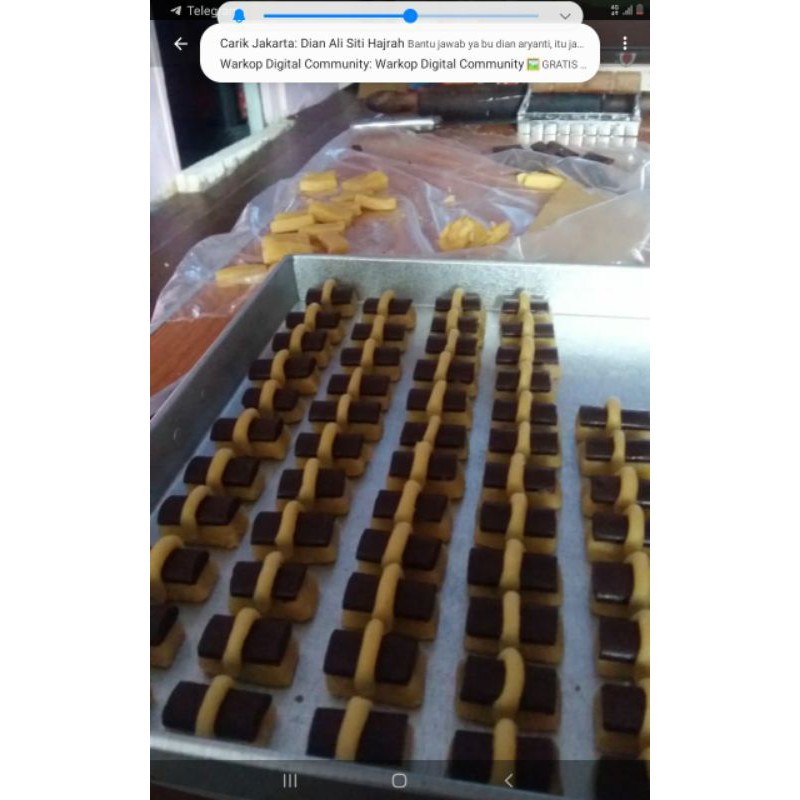
Task: Open the Carik Jakarta notification message
Action: click(x=400, y=44)
